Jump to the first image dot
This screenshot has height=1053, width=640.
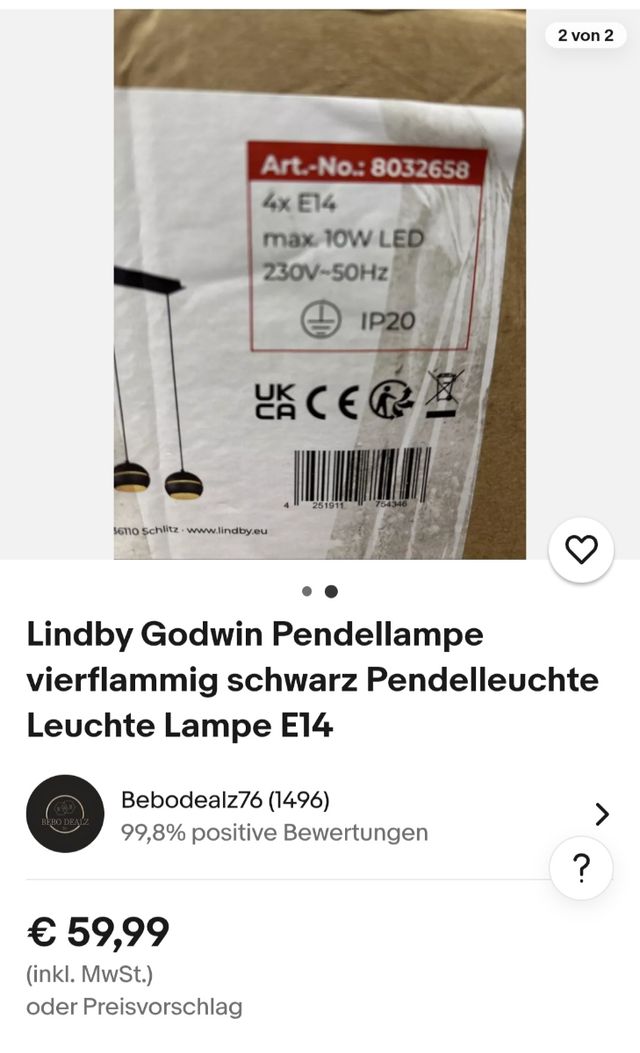[307, 591]
